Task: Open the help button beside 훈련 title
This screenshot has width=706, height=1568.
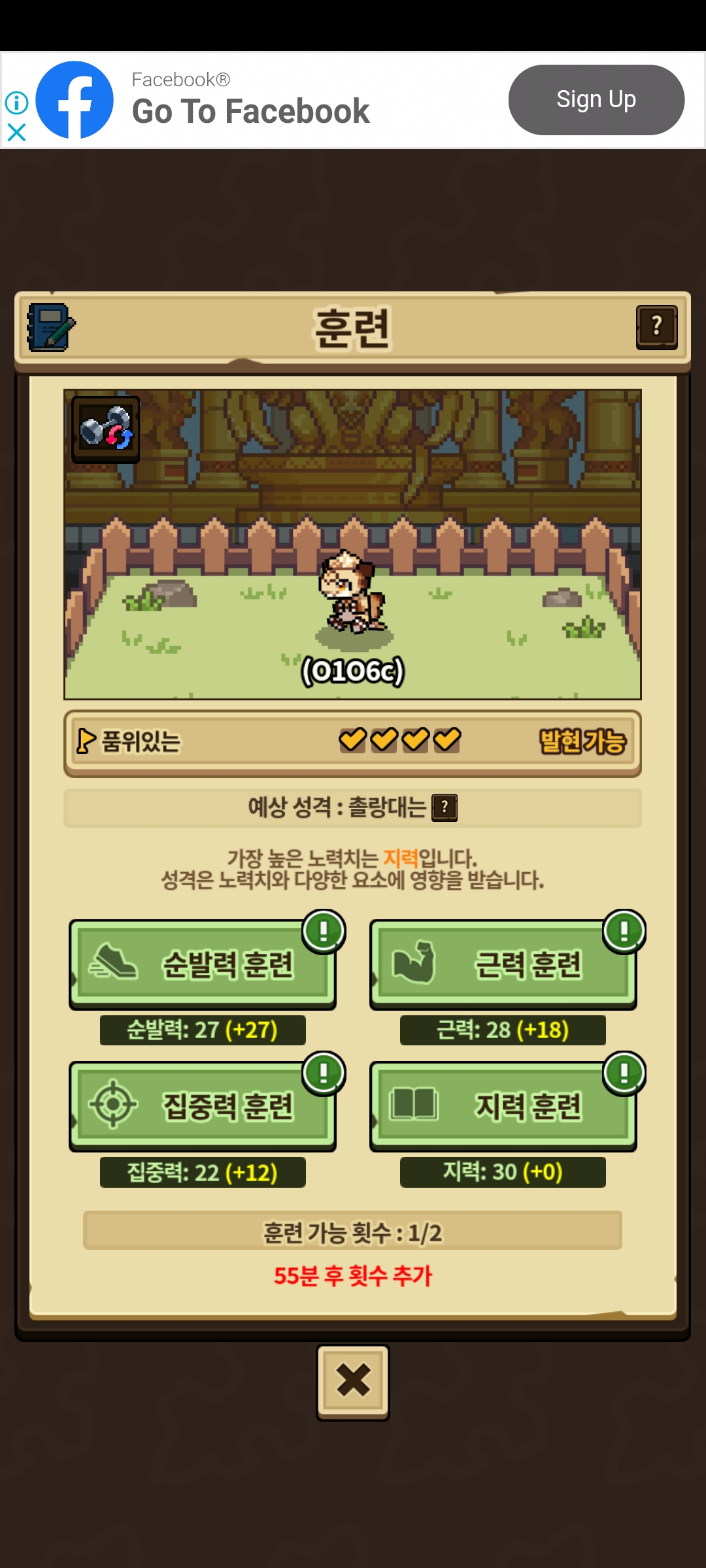Action: (656, 327)
